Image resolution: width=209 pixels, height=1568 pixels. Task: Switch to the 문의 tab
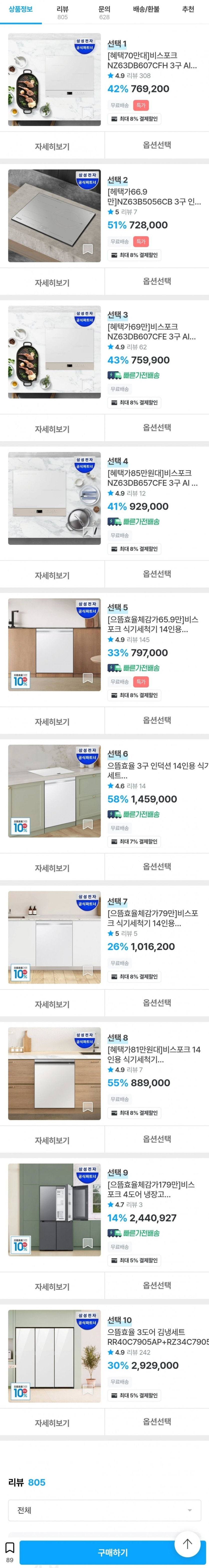click(x=105, y=12)
